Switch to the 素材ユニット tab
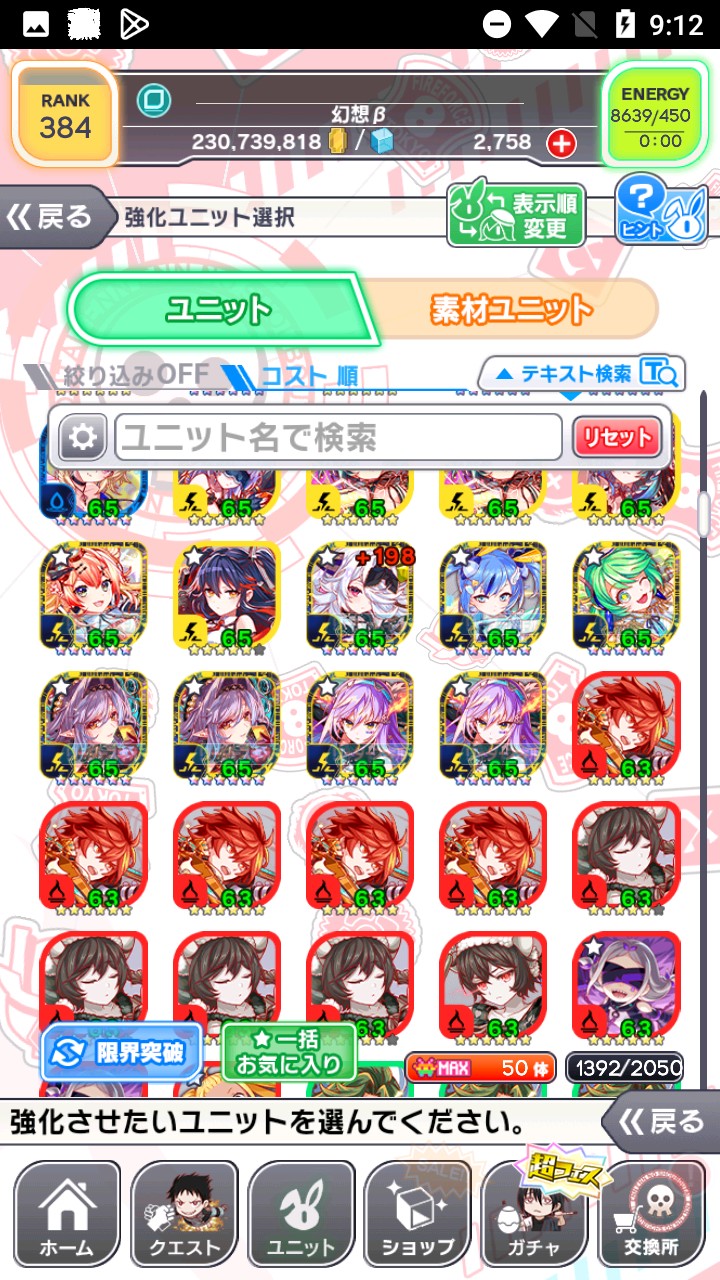Screen dimensions: 720x1280 tap(512, 309)
